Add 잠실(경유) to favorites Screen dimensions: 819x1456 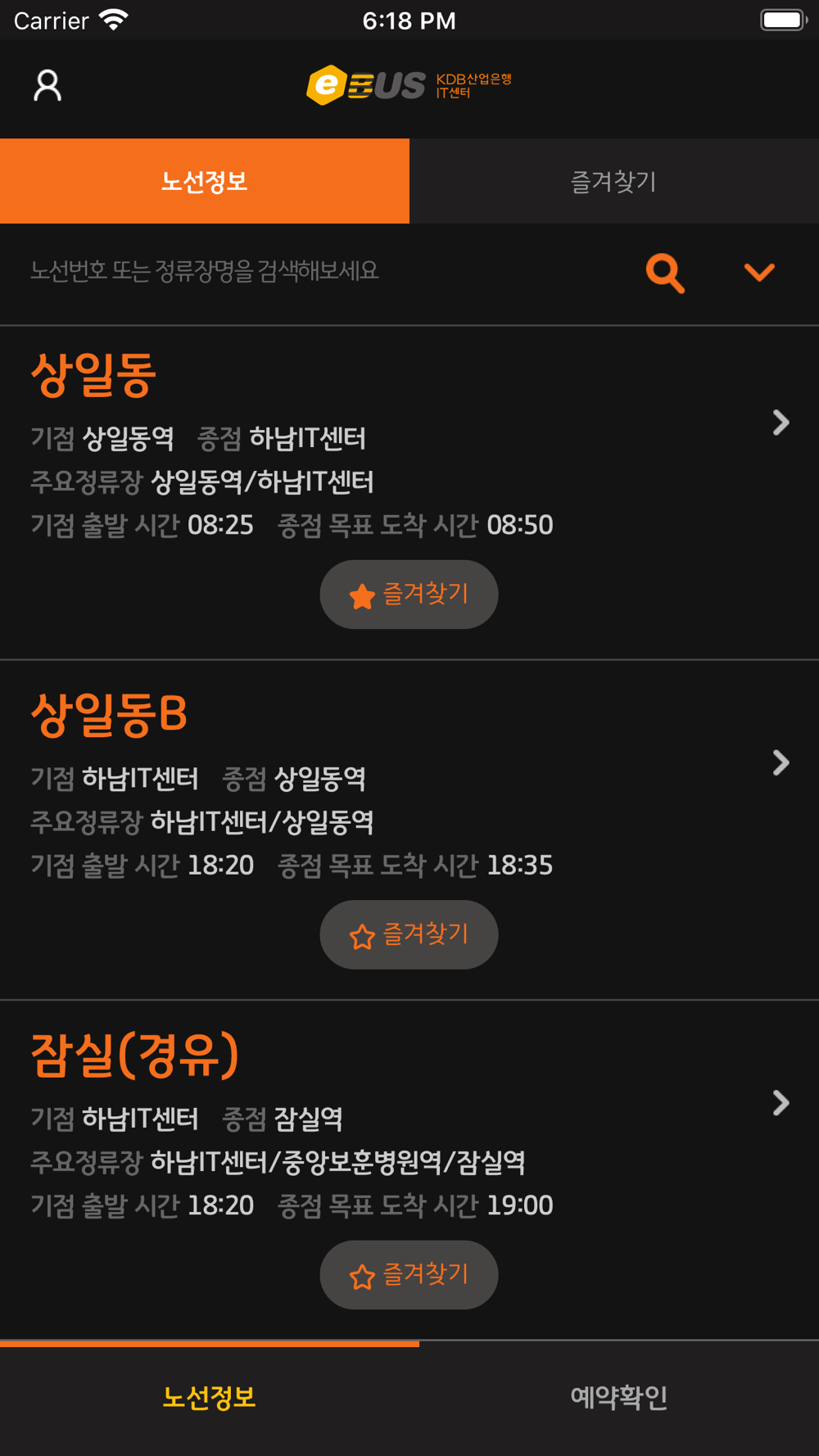coord(409,1275)
